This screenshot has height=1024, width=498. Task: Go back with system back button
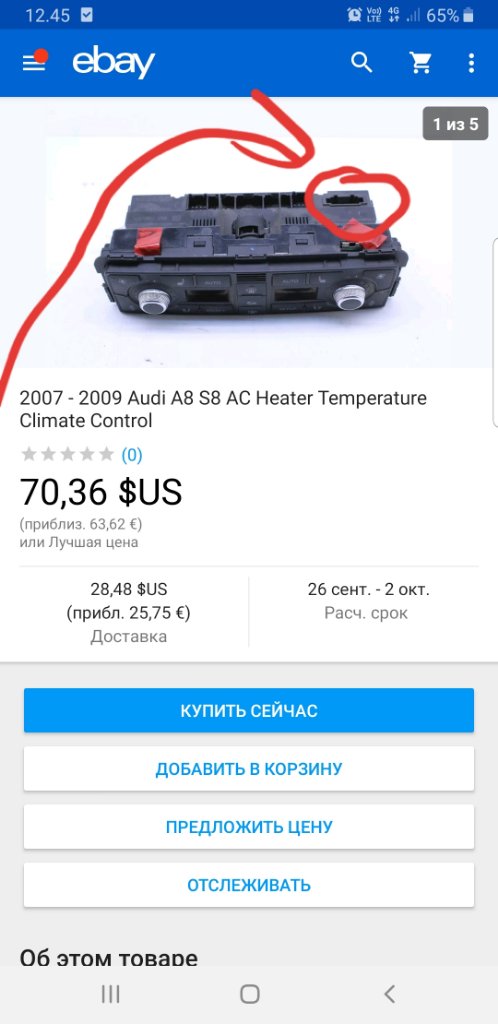click(x=389, y=994)
